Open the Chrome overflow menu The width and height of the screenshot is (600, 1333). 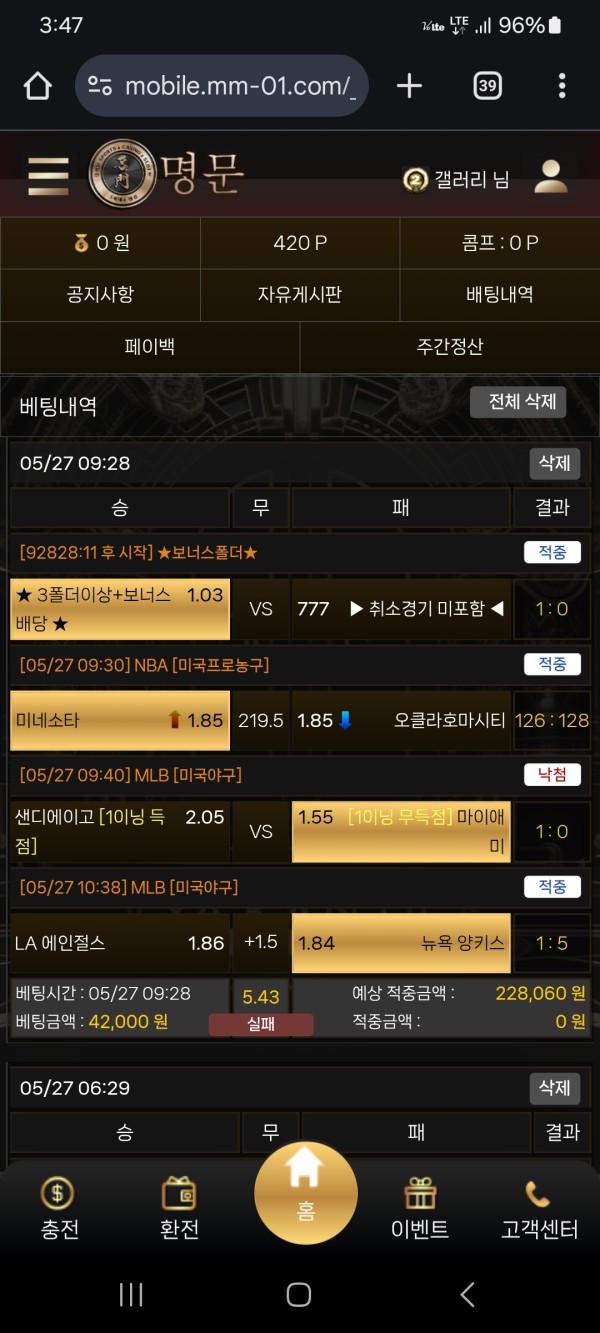pyautogui.click(x=562, y=86)
